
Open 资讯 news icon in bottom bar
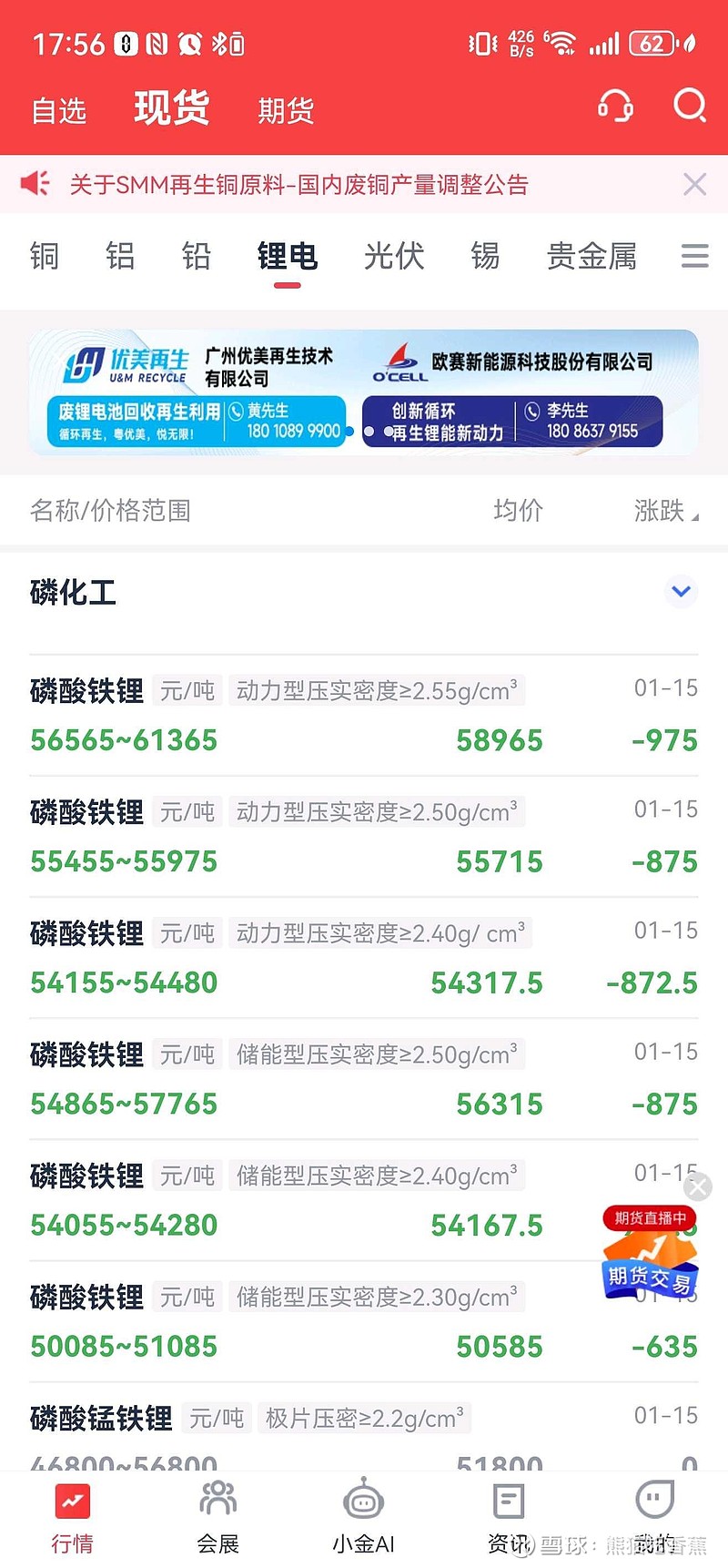[508, 1498]
